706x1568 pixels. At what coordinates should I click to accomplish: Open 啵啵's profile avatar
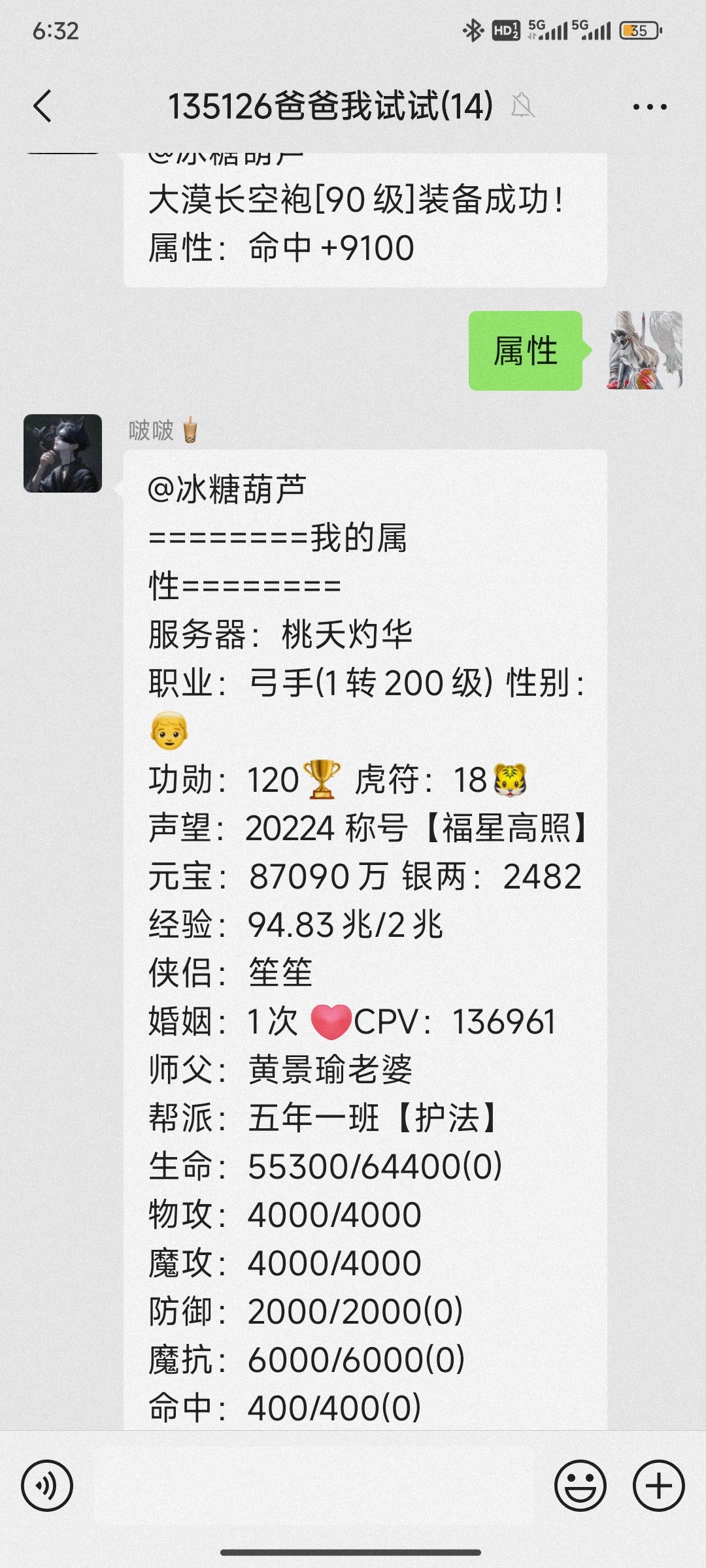[63, 453]
